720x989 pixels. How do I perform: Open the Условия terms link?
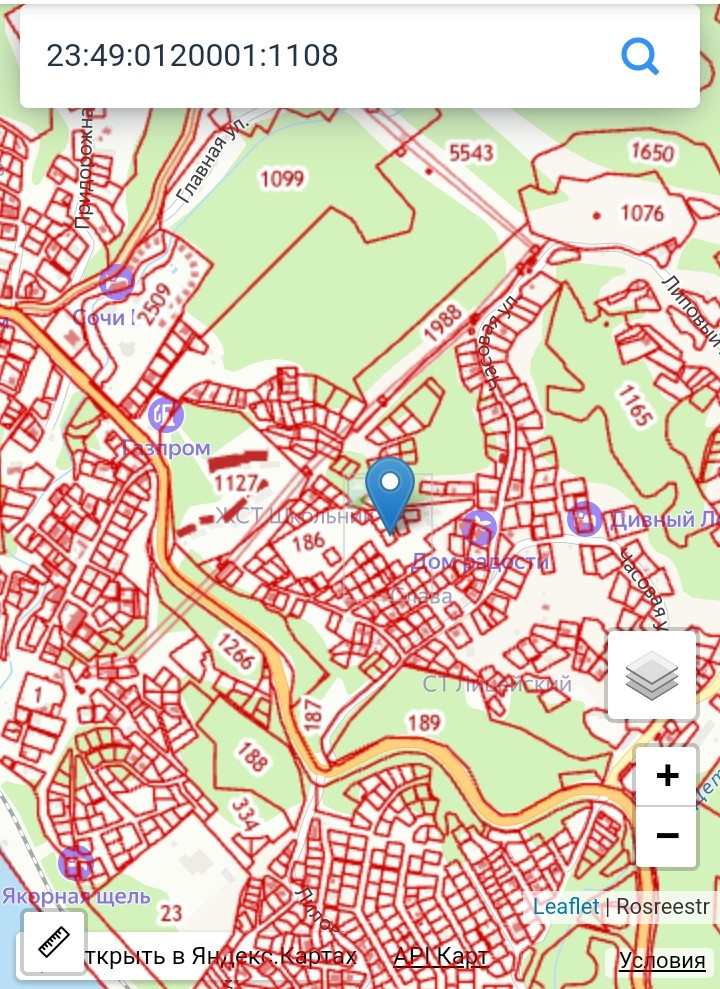pos(662,960)
